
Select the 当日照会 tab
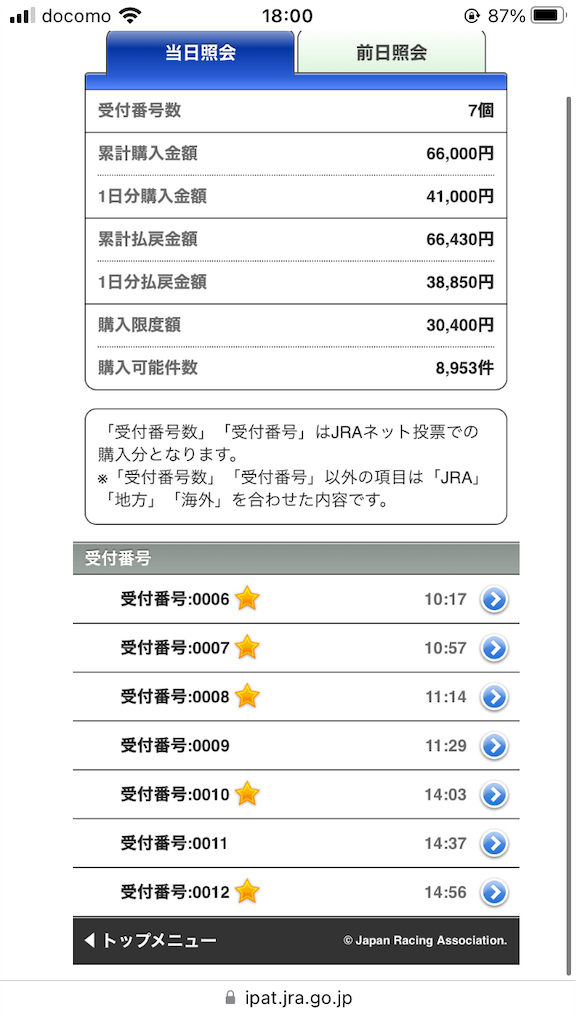pyautogui.click(x=200, y=52)
